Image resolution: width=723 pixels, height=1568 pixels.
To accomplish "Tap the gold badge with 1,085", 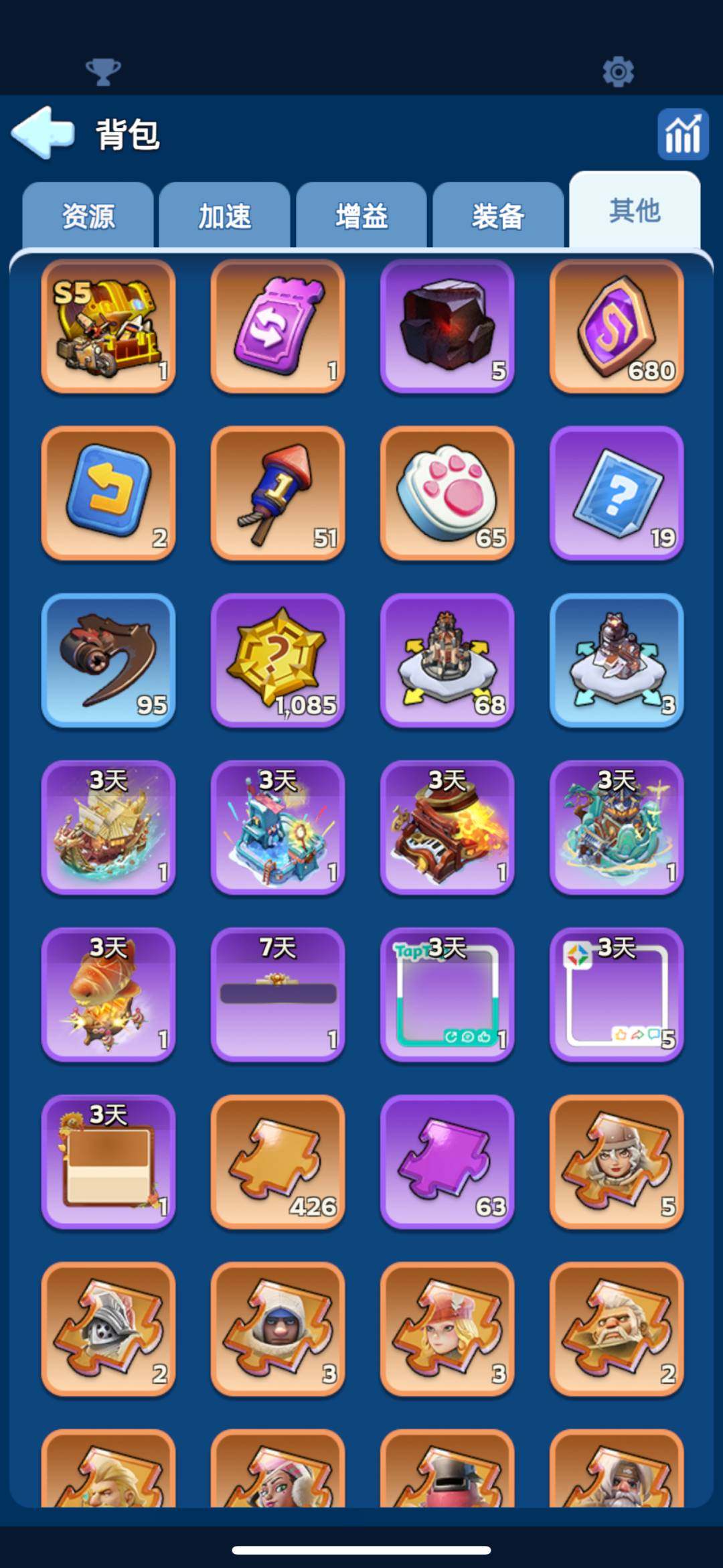I will (278, 660).
